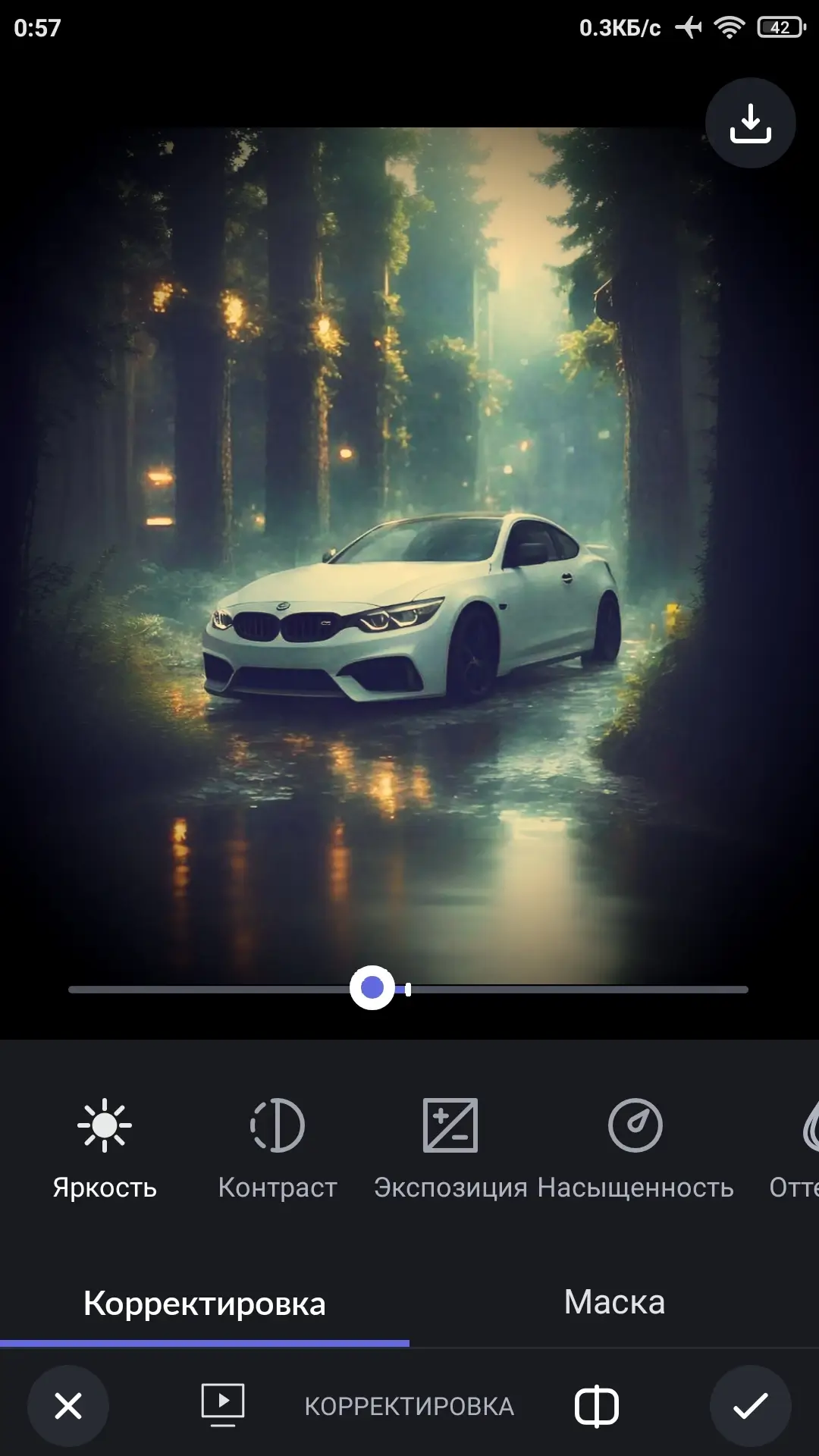The width and height of the screenshot is (819, 1456).
Task: Open the tutorial video icon
Action: tap(223, 1404)
